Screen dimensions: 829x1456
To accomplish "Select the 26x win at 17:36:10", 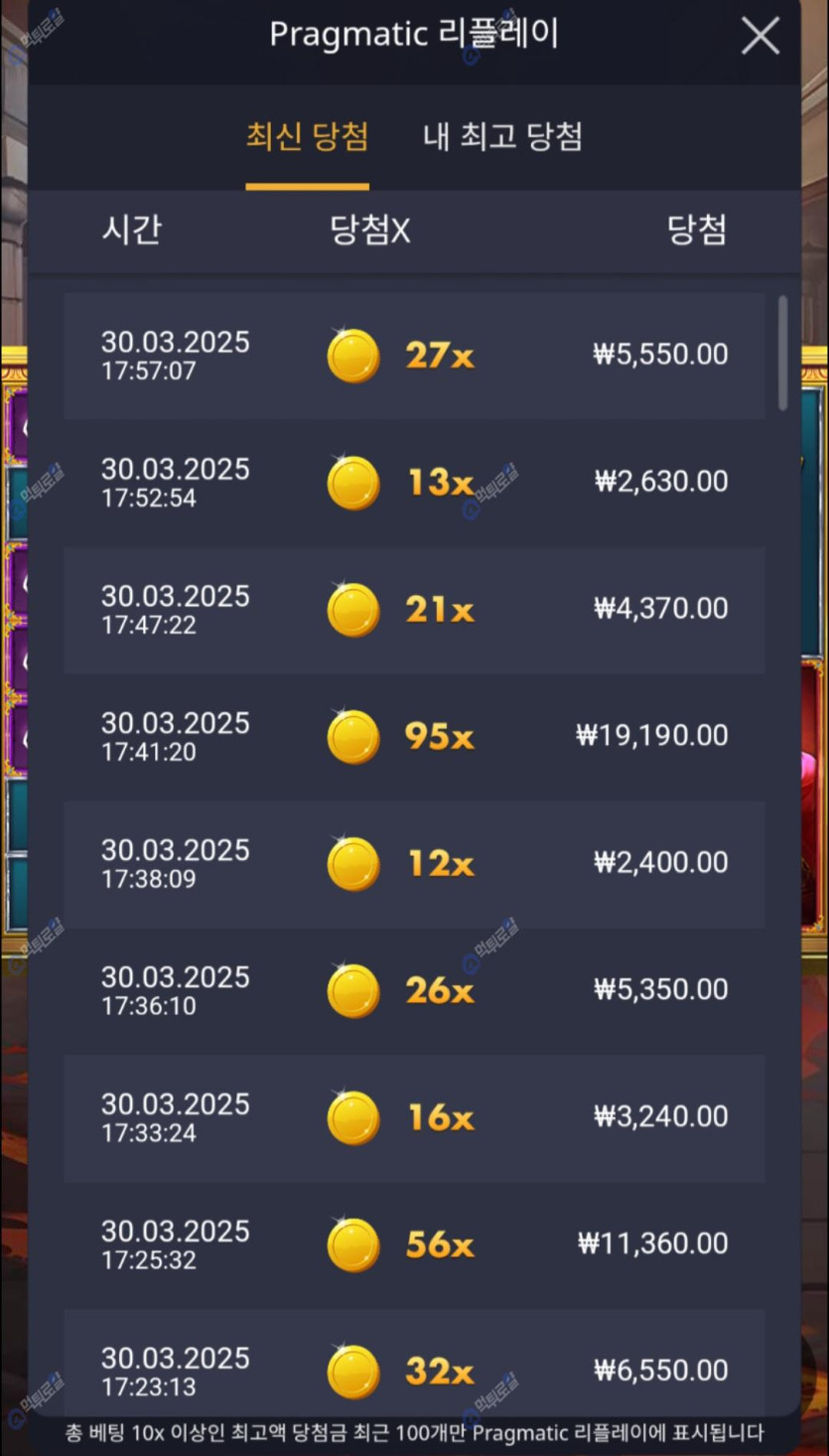I will [x=414, y=991].
